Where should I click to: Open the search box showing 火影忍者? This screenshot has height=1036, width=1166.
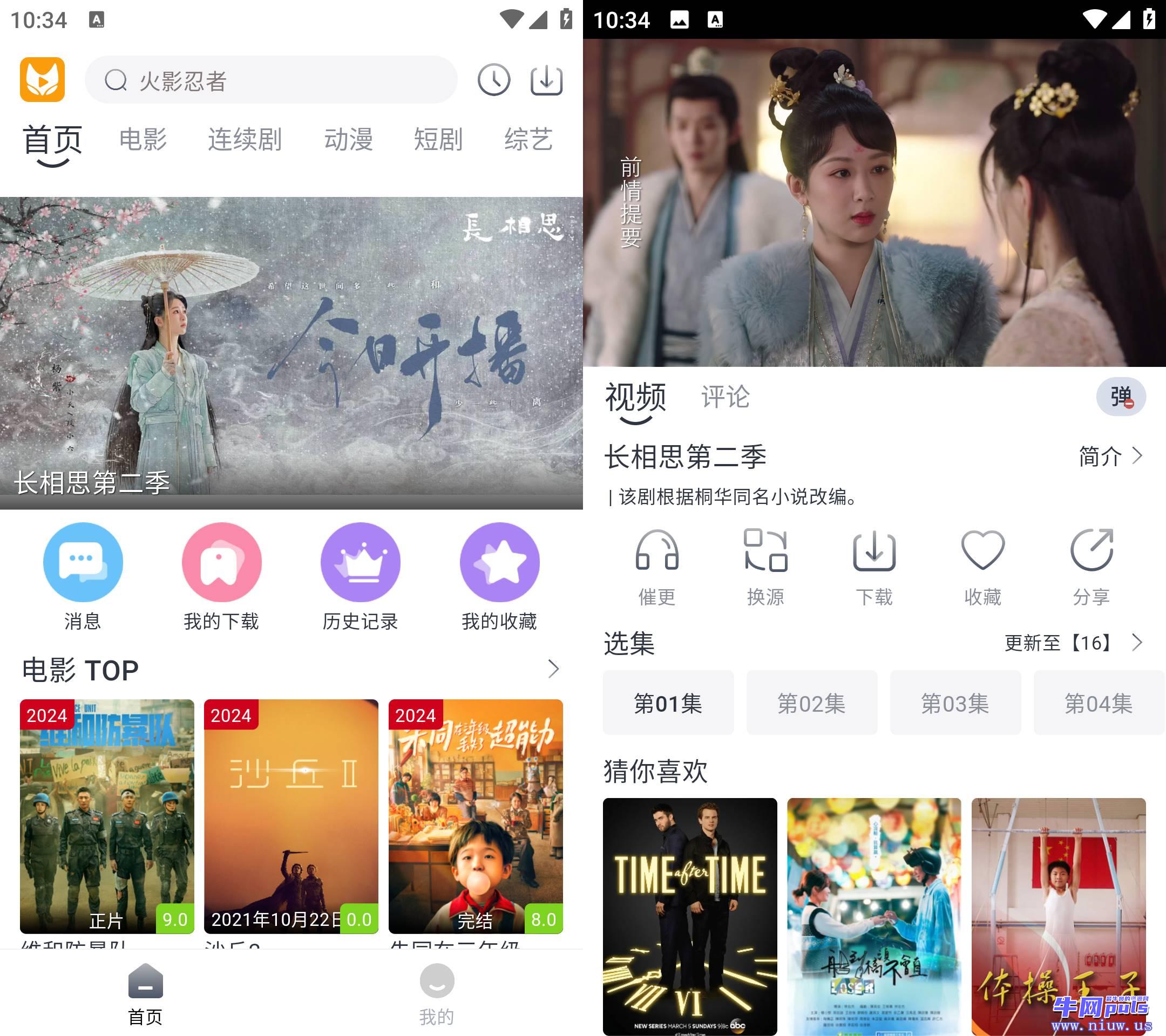(271, 80)
